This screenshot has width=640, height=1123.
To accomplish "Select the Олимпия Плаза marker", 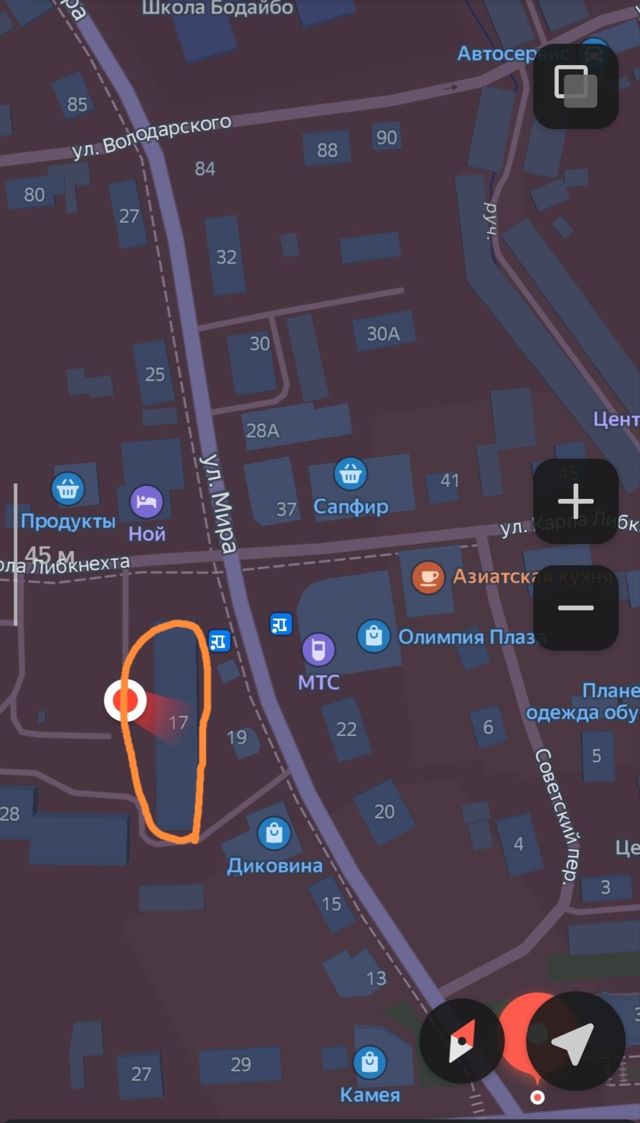I will [374, 636].
